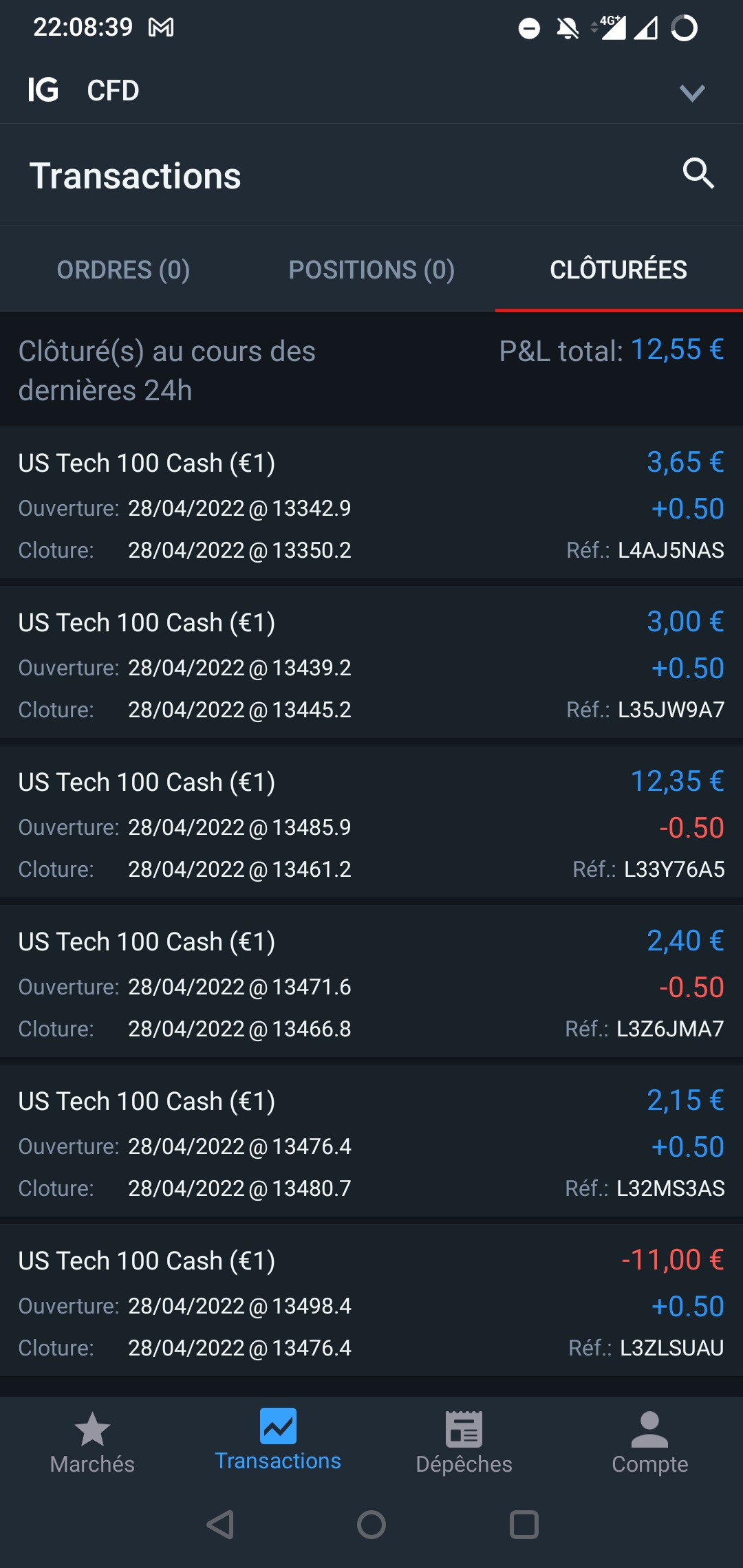Switch to the Compte tab
The height and width of the screenshot is (1568, 743).
tap(650, 1443)
